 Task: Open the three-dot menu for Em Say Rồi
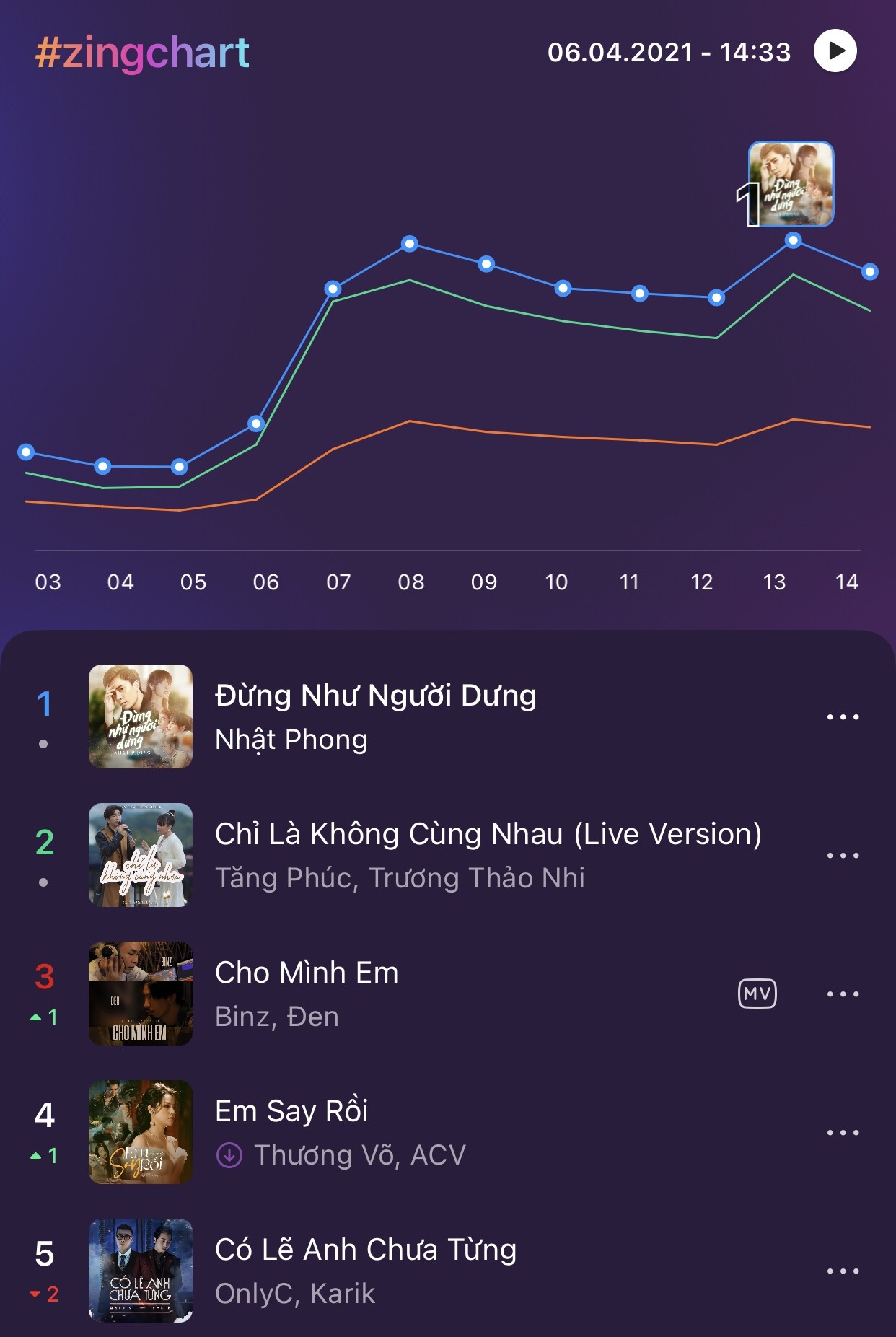[x=843, y=1132]
